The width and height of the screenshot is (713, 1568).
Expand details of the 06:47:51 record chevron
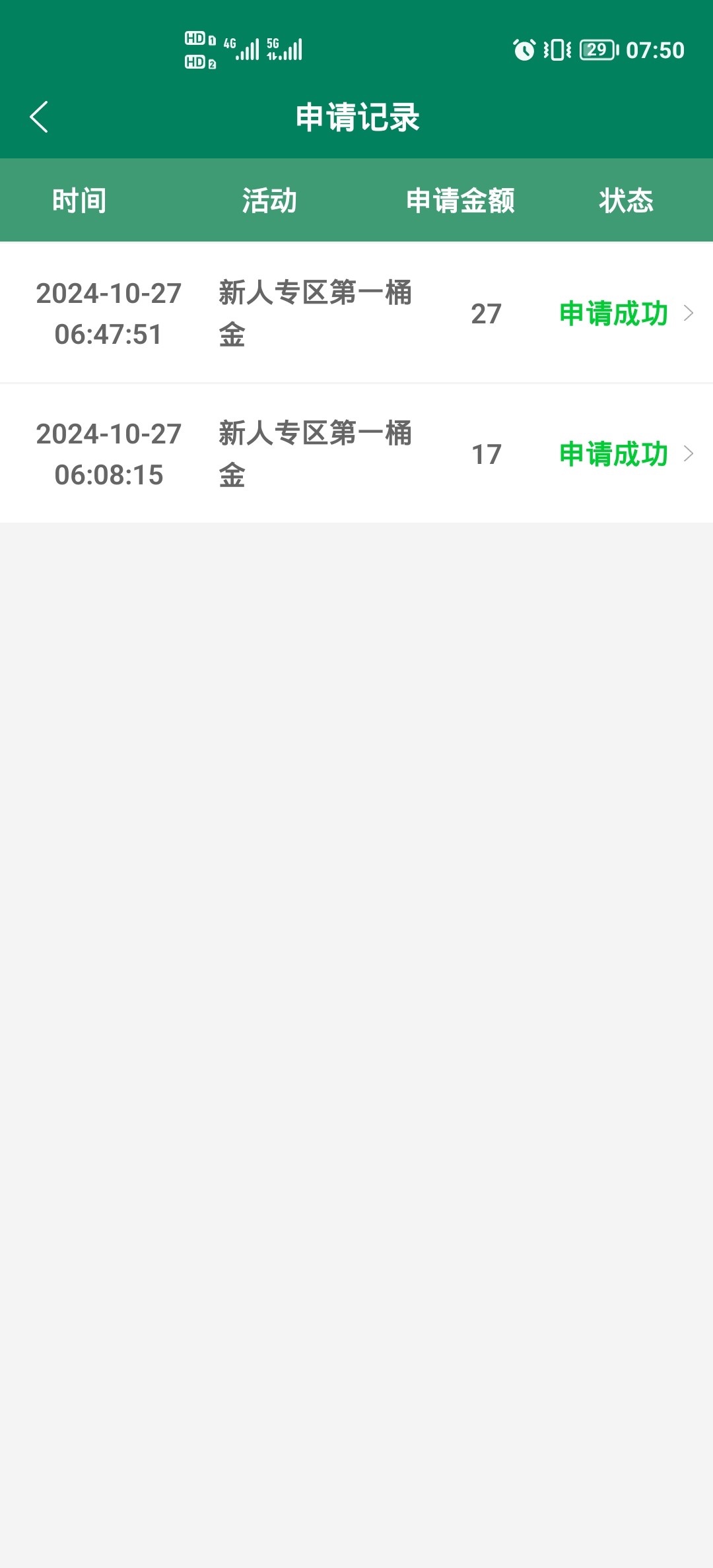pyautogui.click(x=690, y=313)
